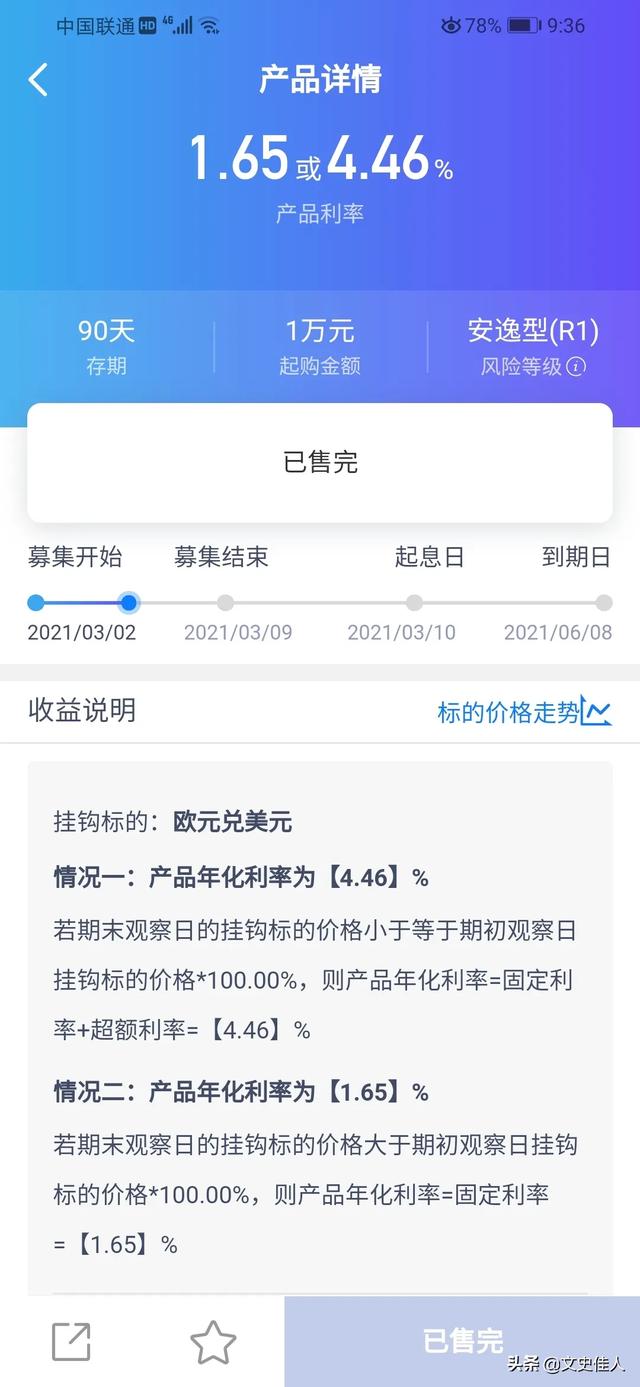Go back from the 产品详情 page
Screen dimensions: 640x1387
coord(38,79)
